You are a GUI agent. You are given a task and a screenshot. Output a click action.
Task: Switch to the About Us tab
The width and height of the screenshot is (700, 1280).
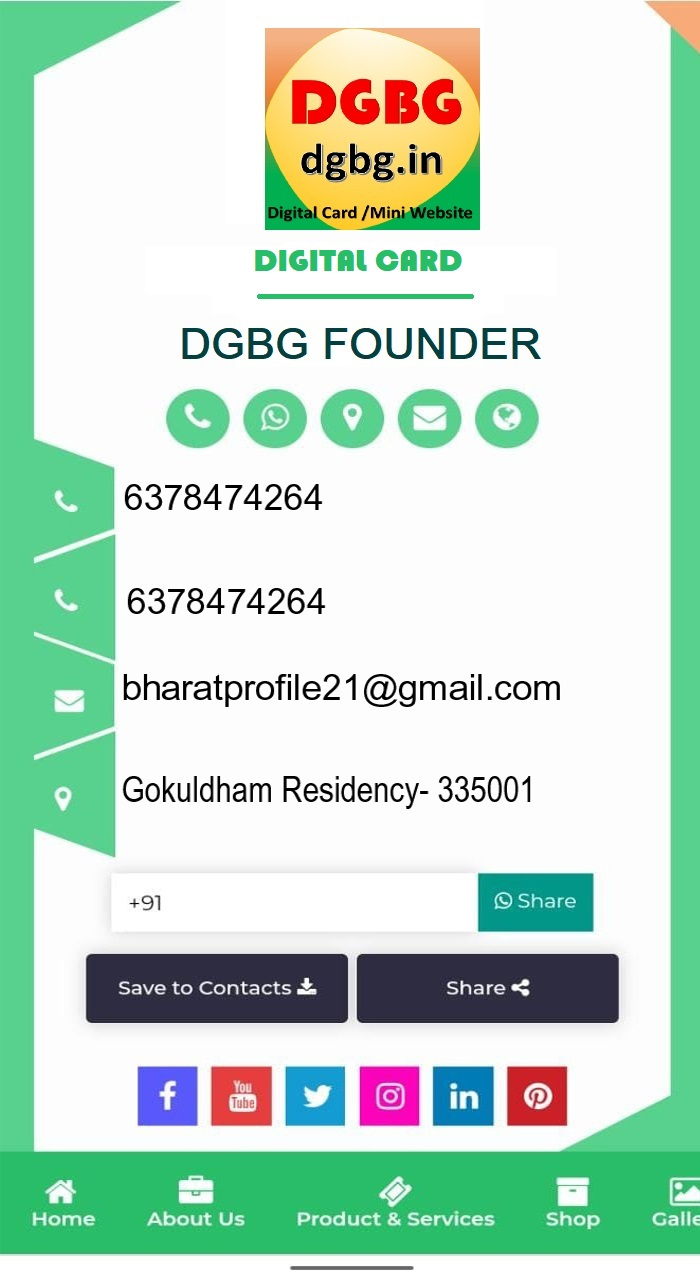(196, 1203)
